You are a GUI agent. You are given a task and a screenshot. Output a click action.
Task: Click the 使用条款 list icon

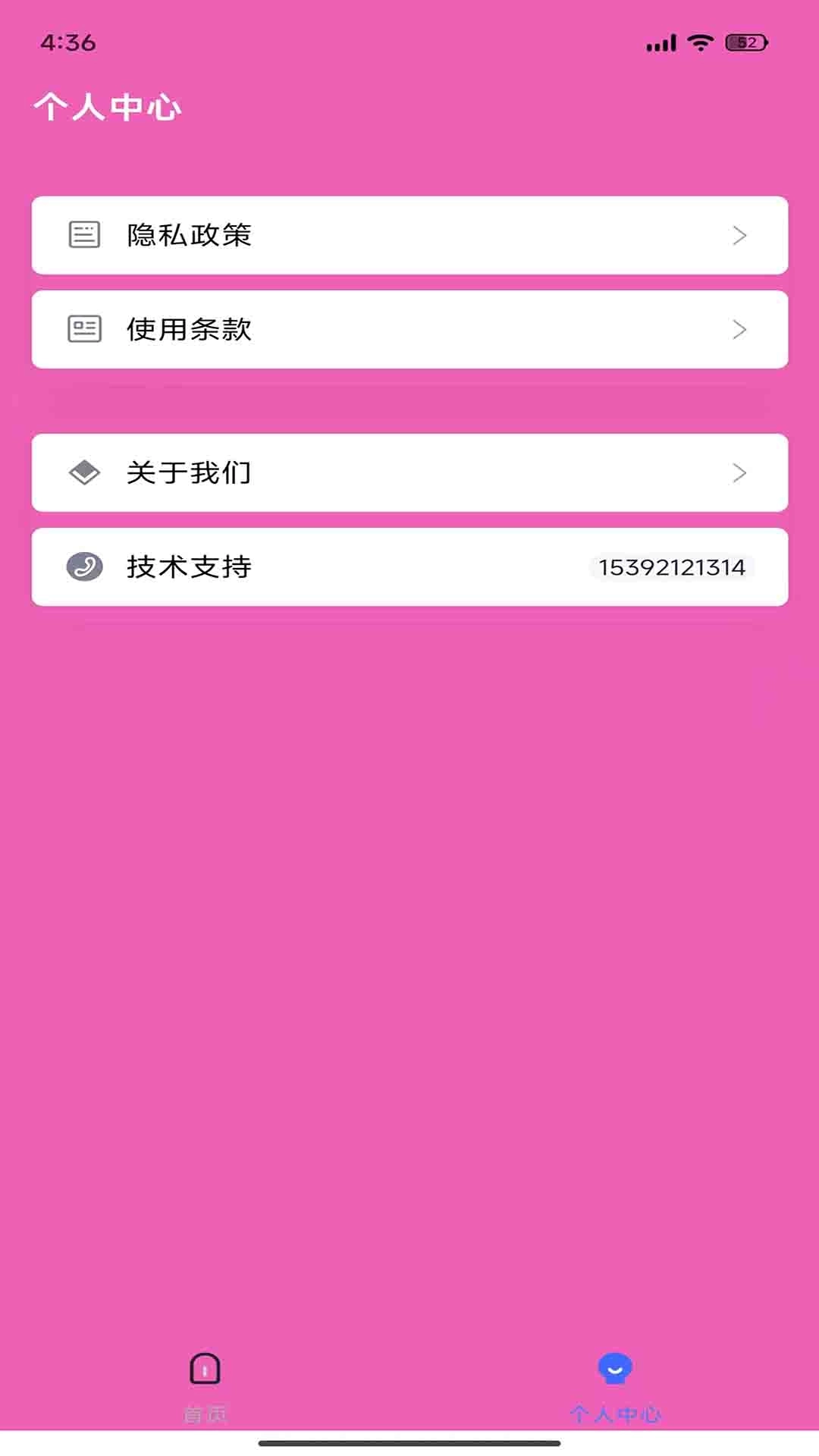[x=83, y=329]
